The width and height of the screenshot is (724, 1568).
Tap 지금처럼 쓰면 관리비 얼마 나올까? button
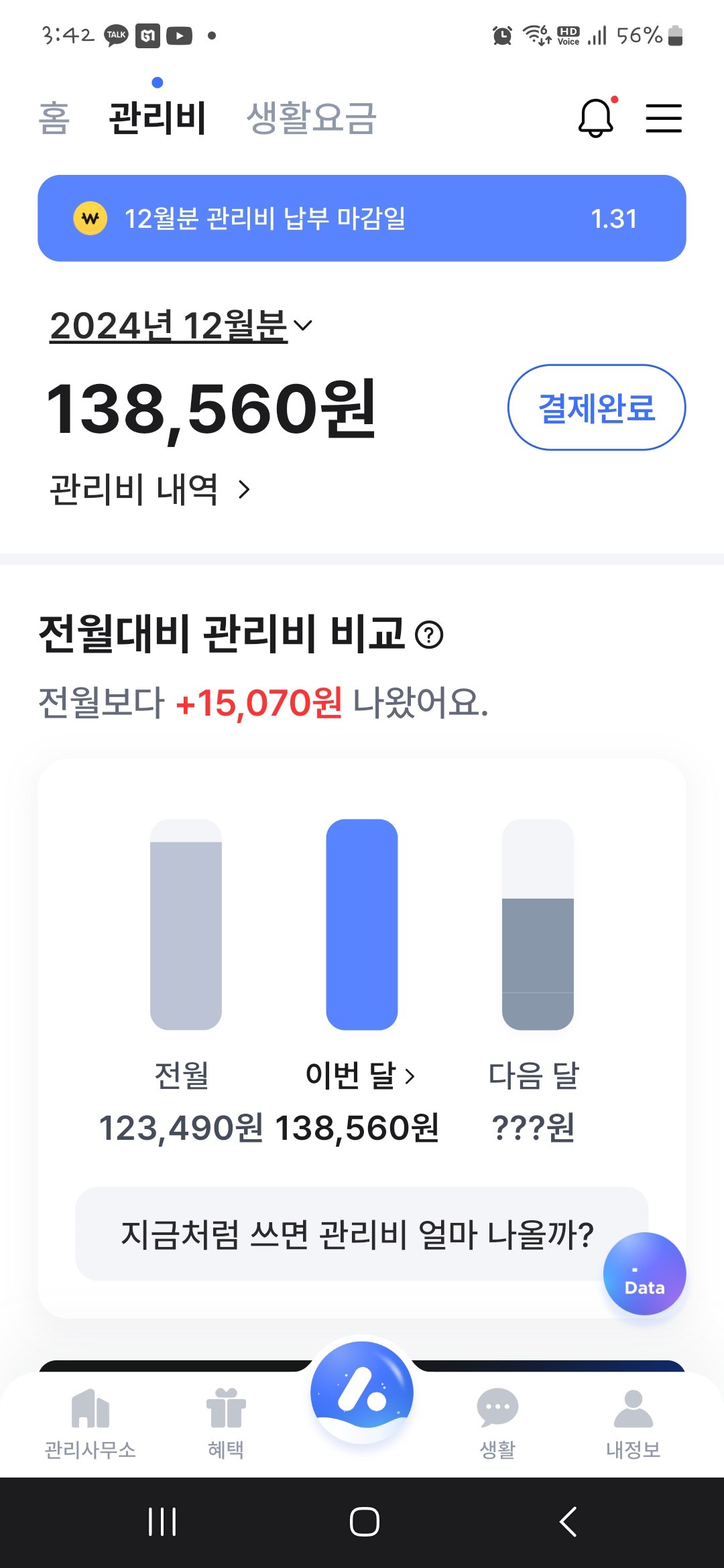pyautogui.click(x=357, y=1234)
